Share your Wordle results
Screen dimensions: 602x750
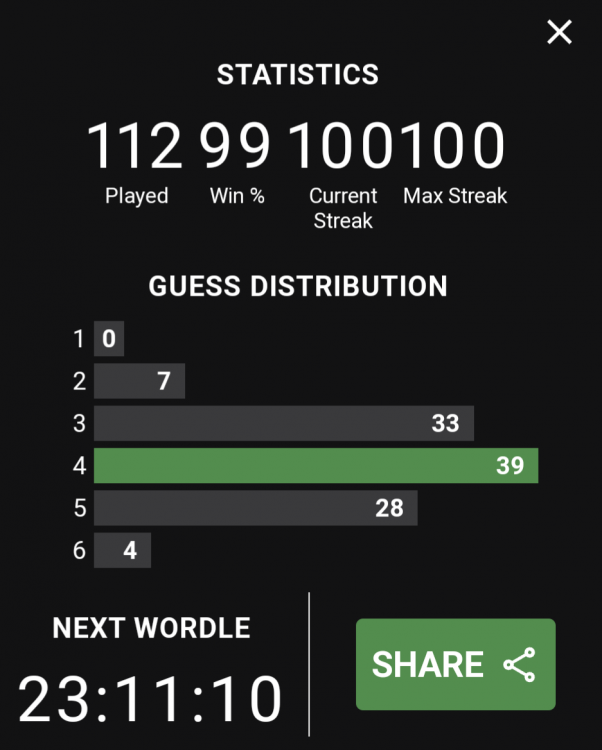pos(455,664)
